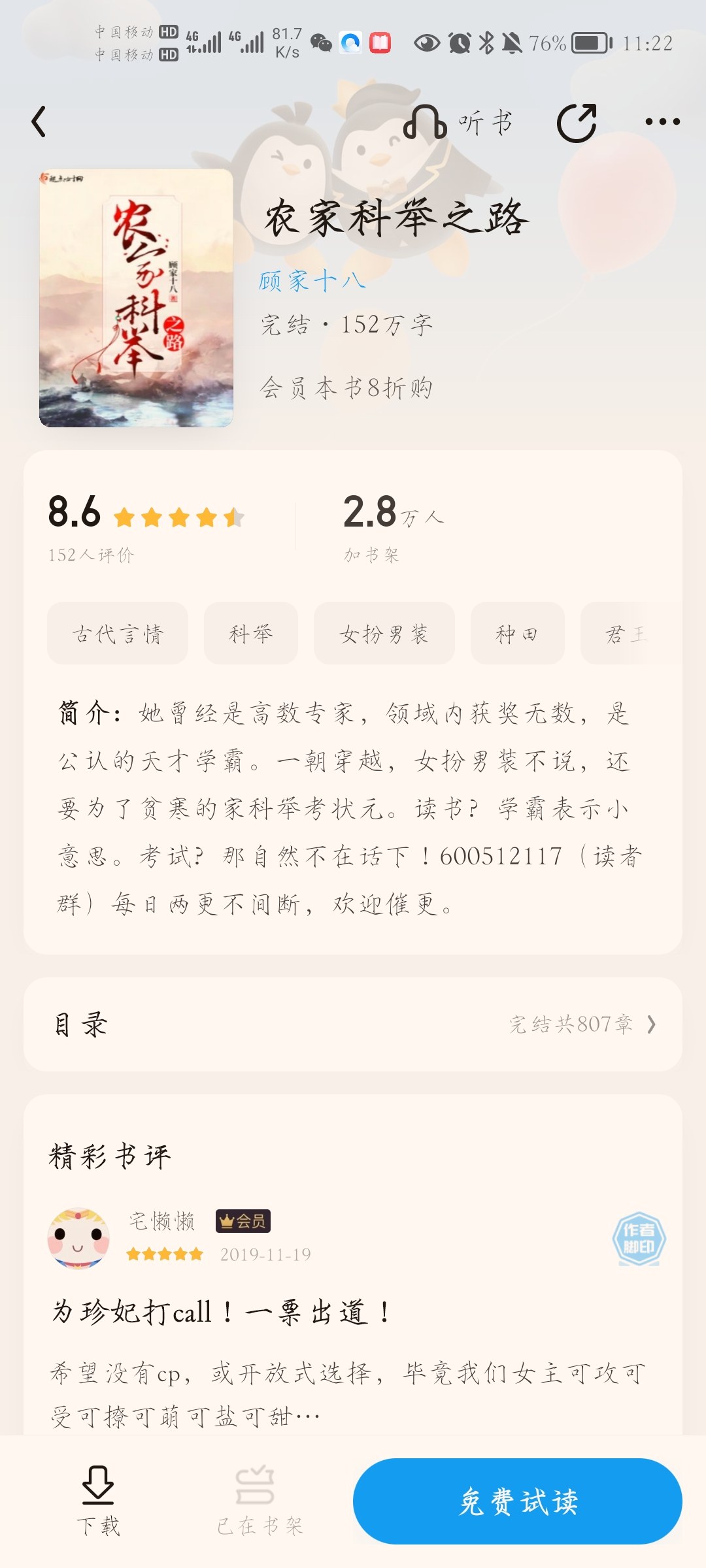
Task: Tap the 农家科举之路 book cover
Action: (136, 298)
